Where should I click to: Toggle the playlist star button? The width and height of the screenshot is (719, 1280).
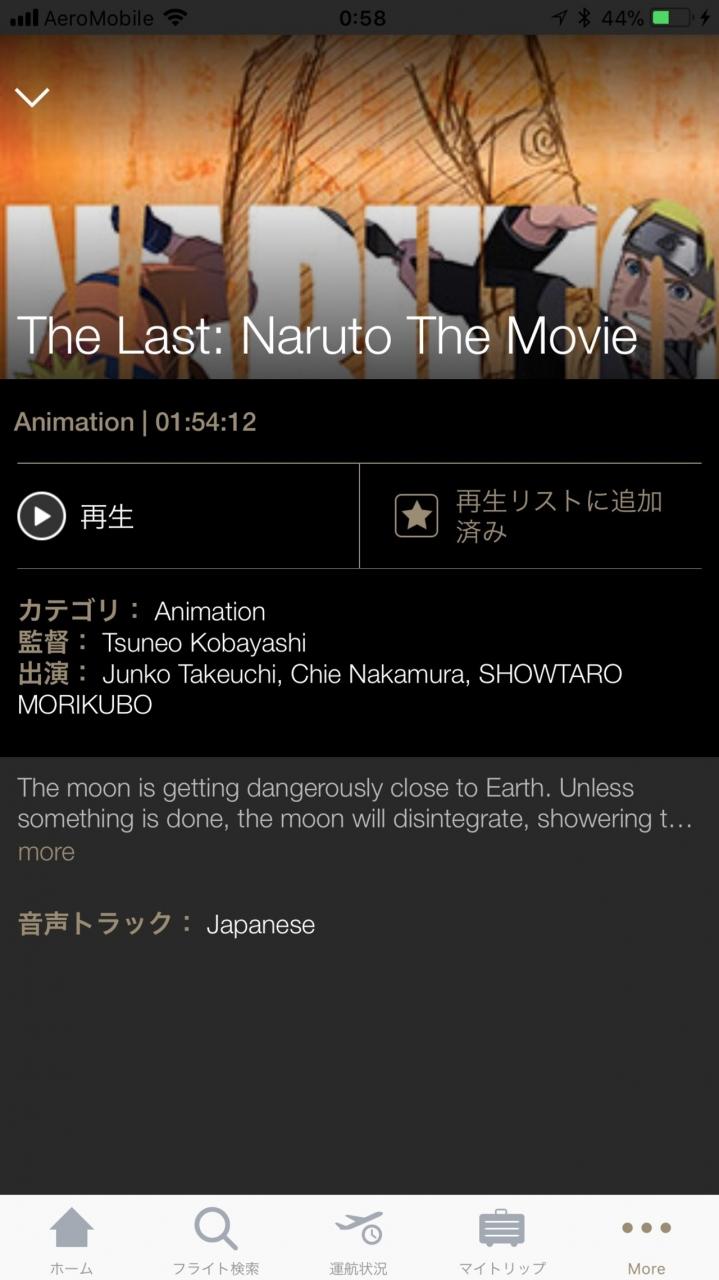coord(417,516)
